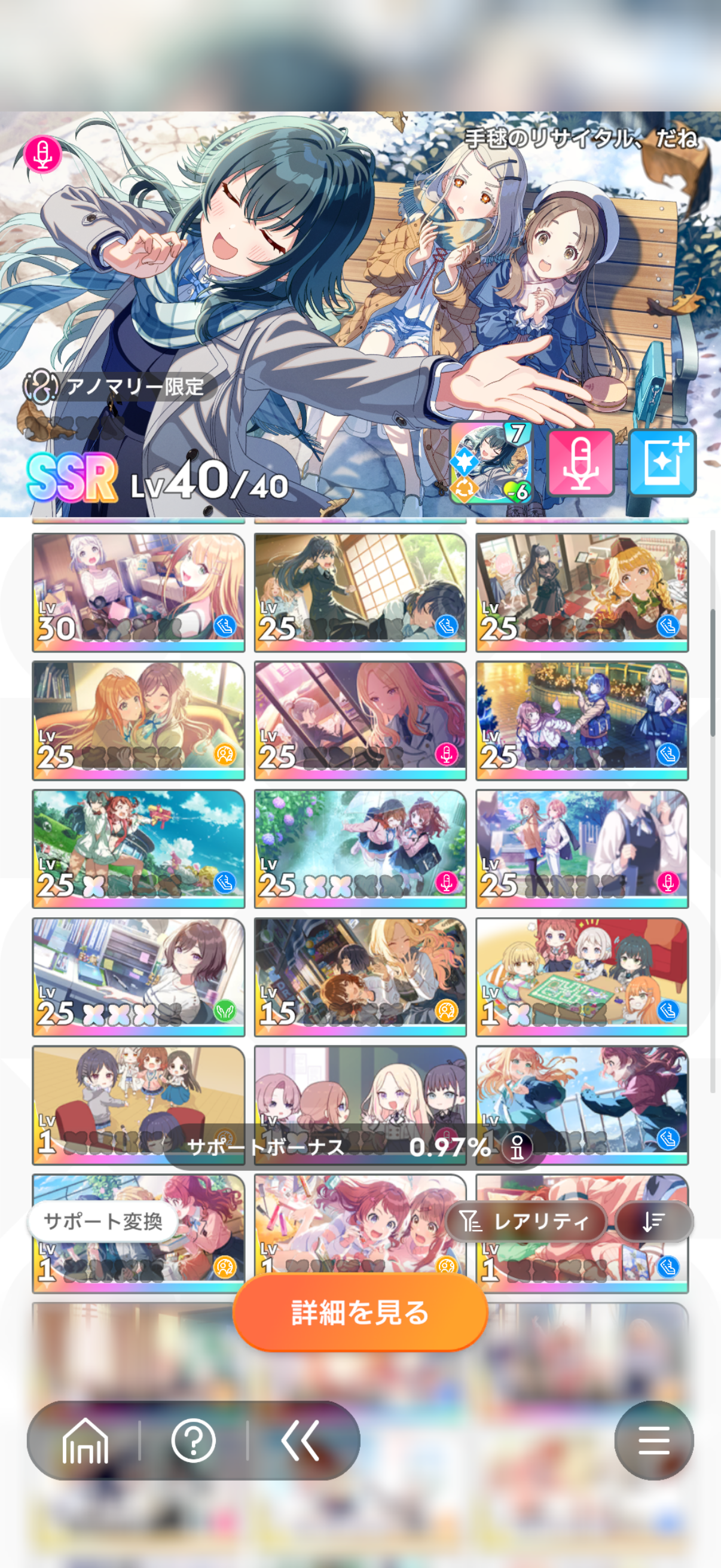Toggle the sort order icon
The image size is (721, 1568).
click(653, 1221)
